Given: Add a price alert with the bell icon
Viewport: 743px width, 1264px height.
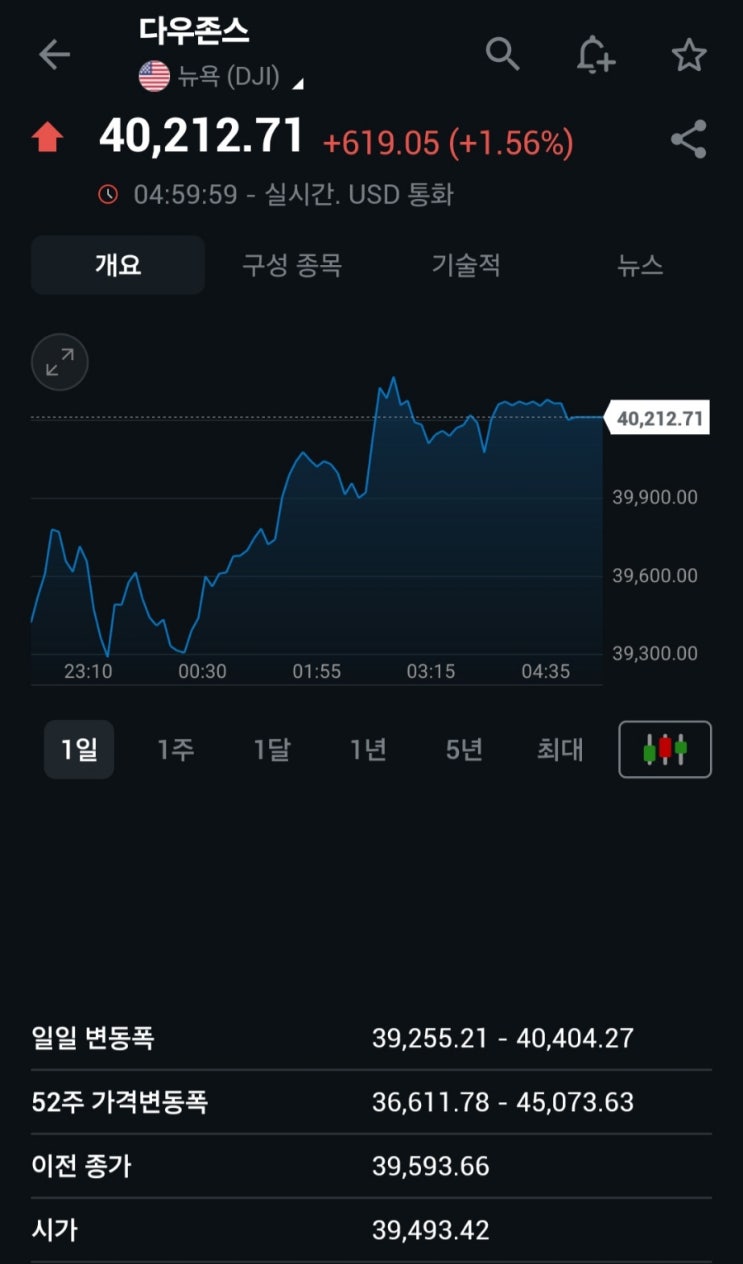Looking at the screenshot, I should click(x=595, y=55).
